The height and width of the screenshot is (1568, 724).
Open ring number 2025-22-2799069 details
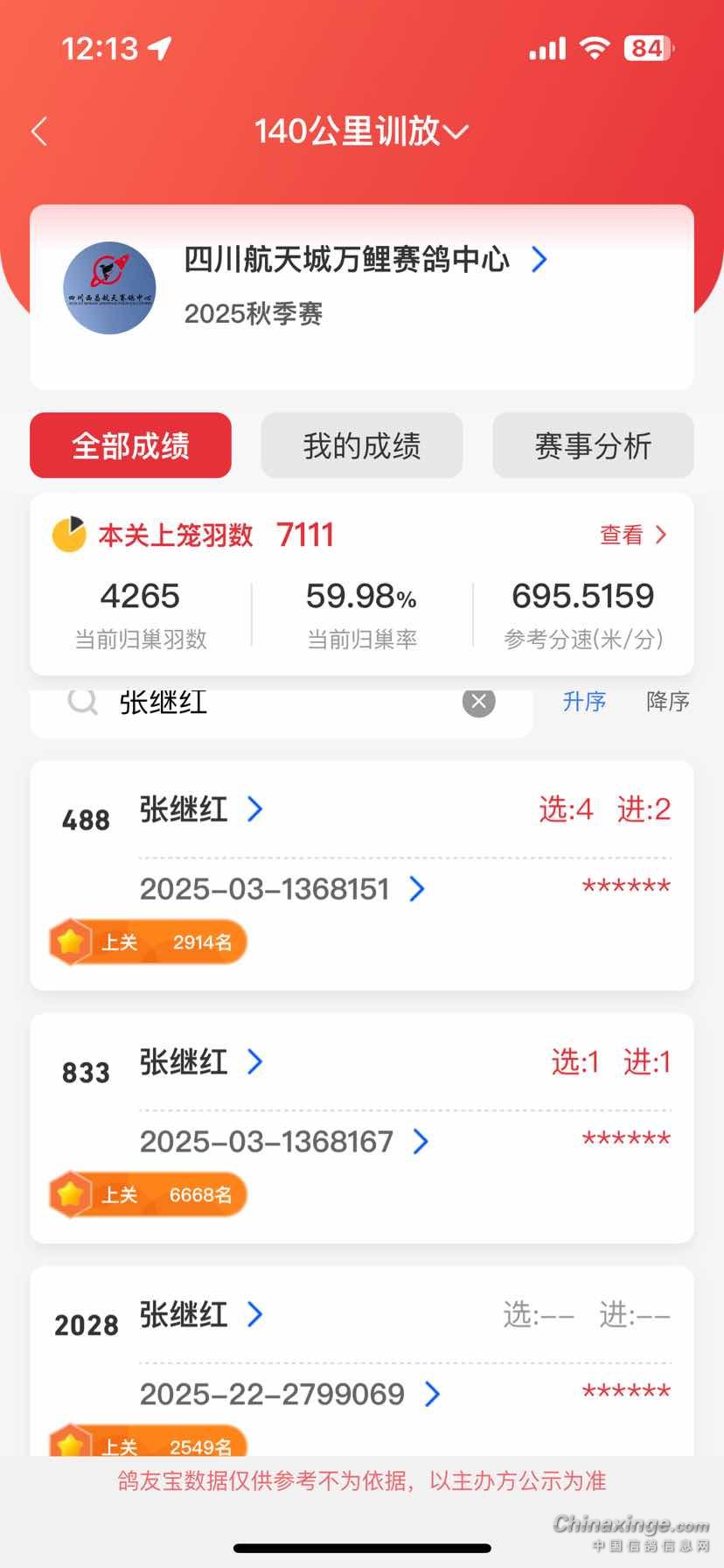coord(289,1394)
